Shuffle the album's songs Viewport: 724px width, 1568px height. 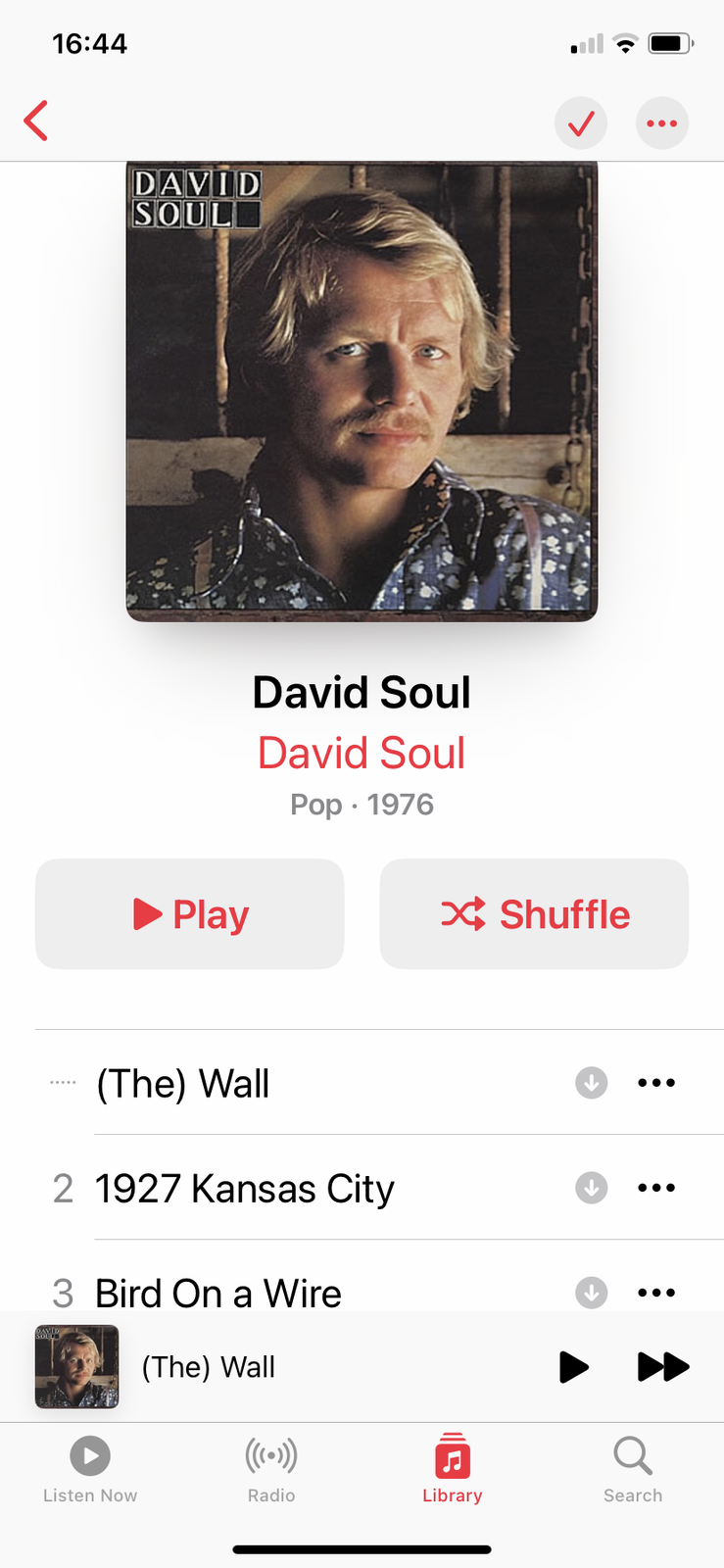click(534, 914)
